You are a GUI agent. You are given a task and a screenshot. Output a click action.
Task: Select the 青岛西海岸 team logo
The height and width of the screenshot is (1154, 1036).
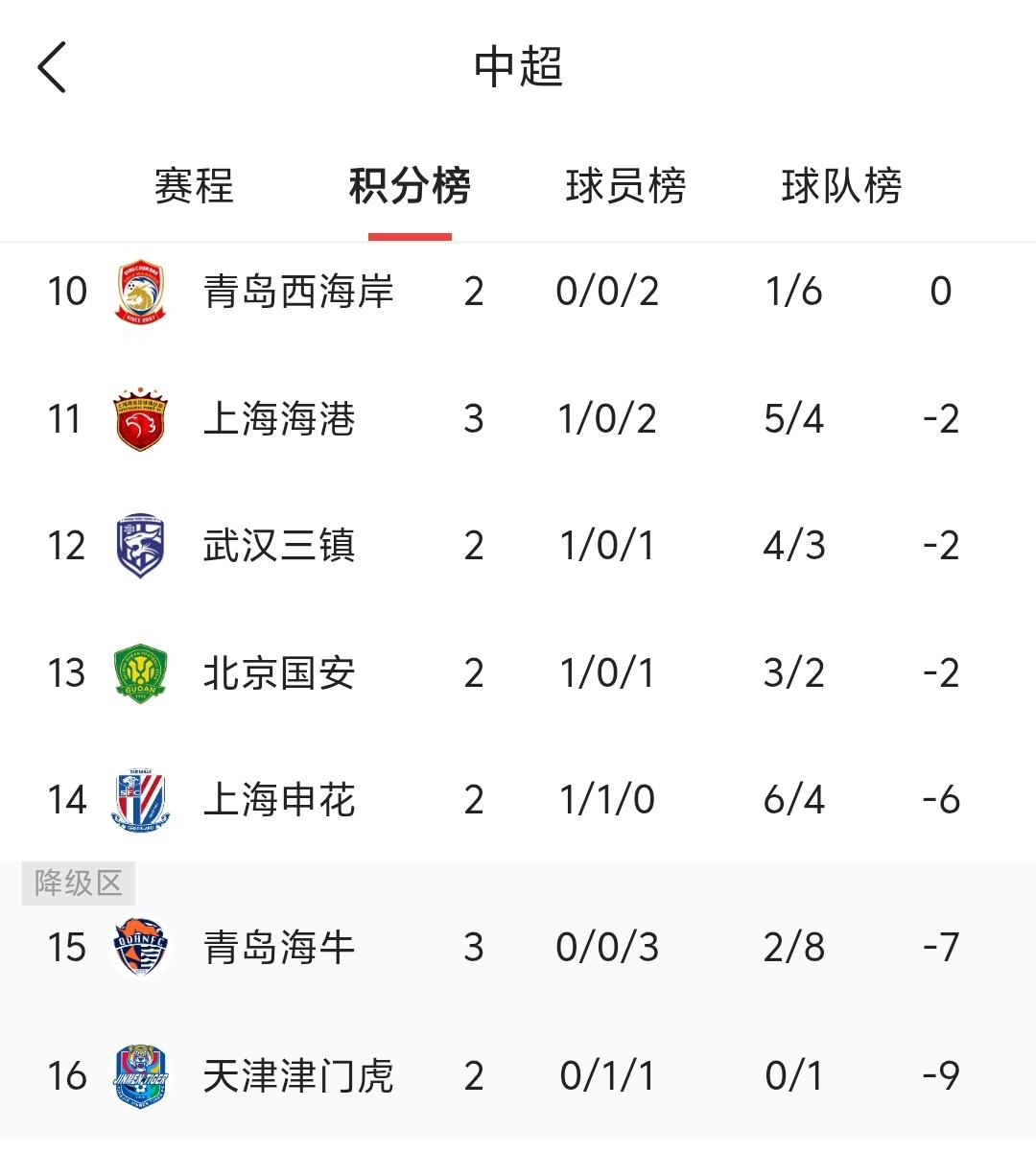coord(139,293)
